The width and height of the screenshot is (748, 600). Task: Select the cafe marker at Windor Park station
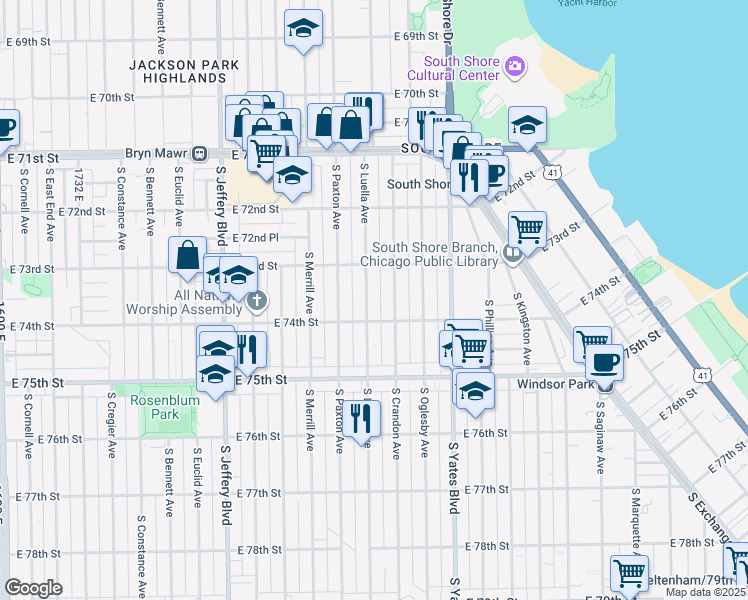[x=604, y=362]
